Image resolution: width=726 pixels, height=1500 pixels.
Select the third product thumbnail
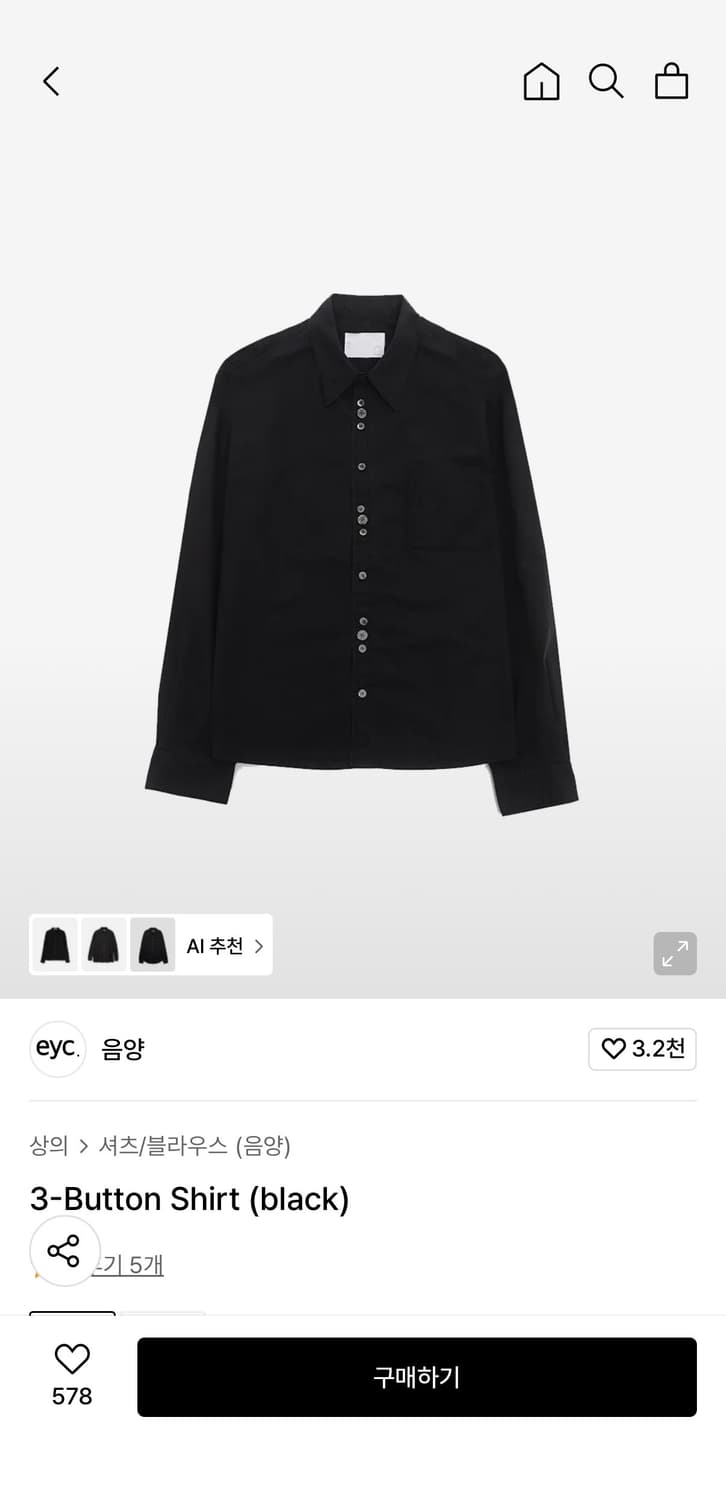151,944
